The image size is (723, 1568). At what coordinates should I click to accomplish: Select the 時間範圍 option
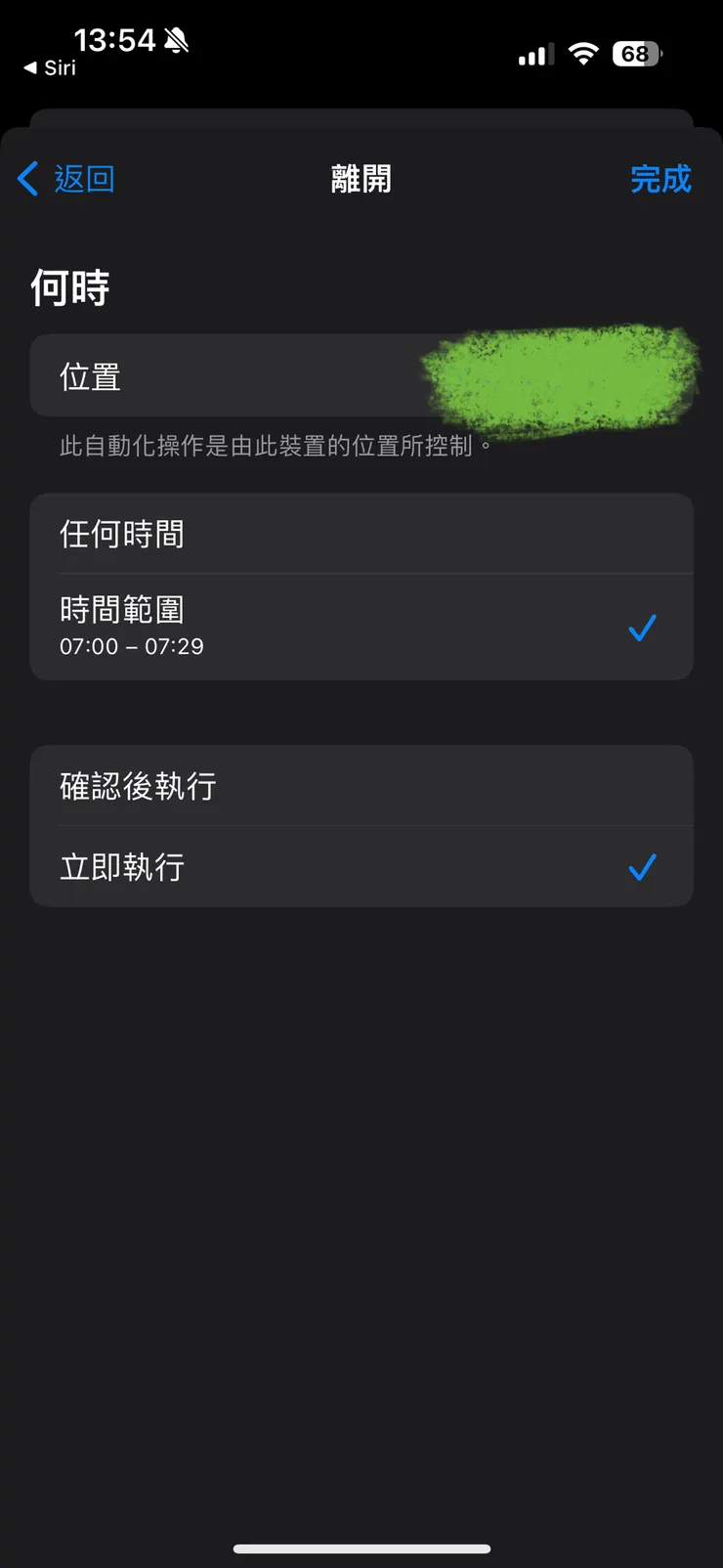(361, 626)
